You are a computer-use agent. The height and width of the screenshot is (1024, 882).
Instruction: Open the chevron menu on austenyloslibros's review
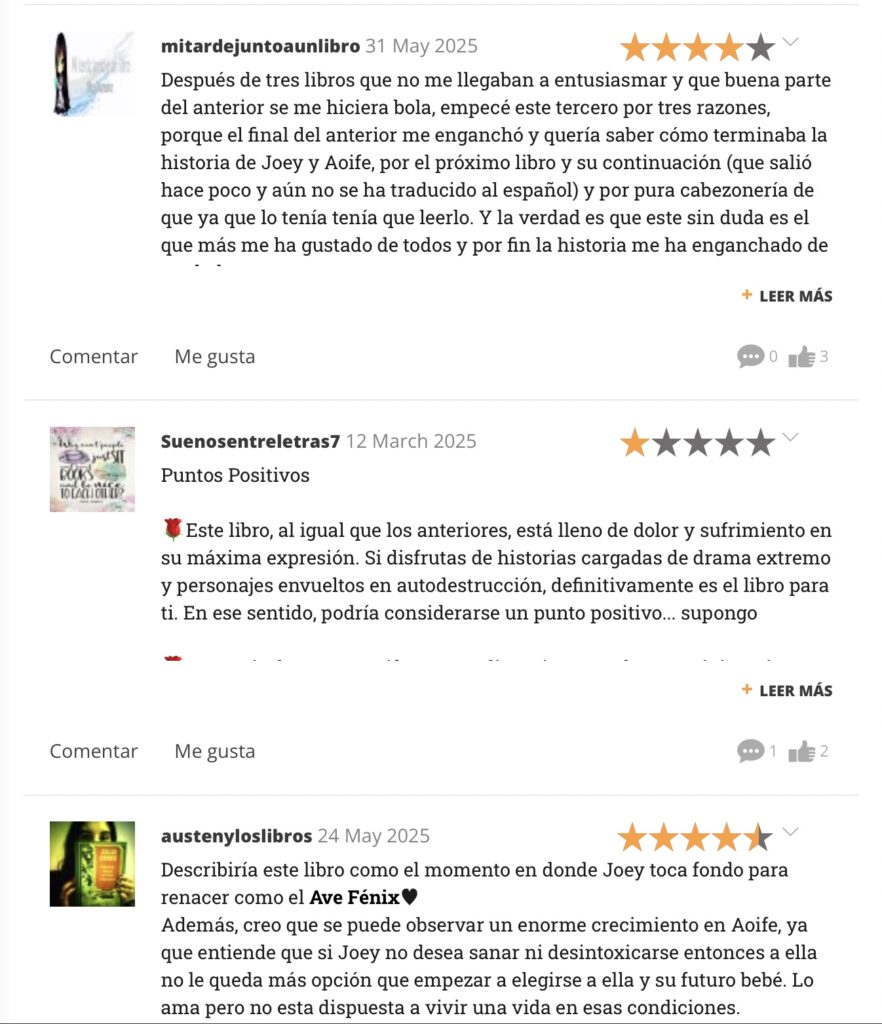pos(790,831)
